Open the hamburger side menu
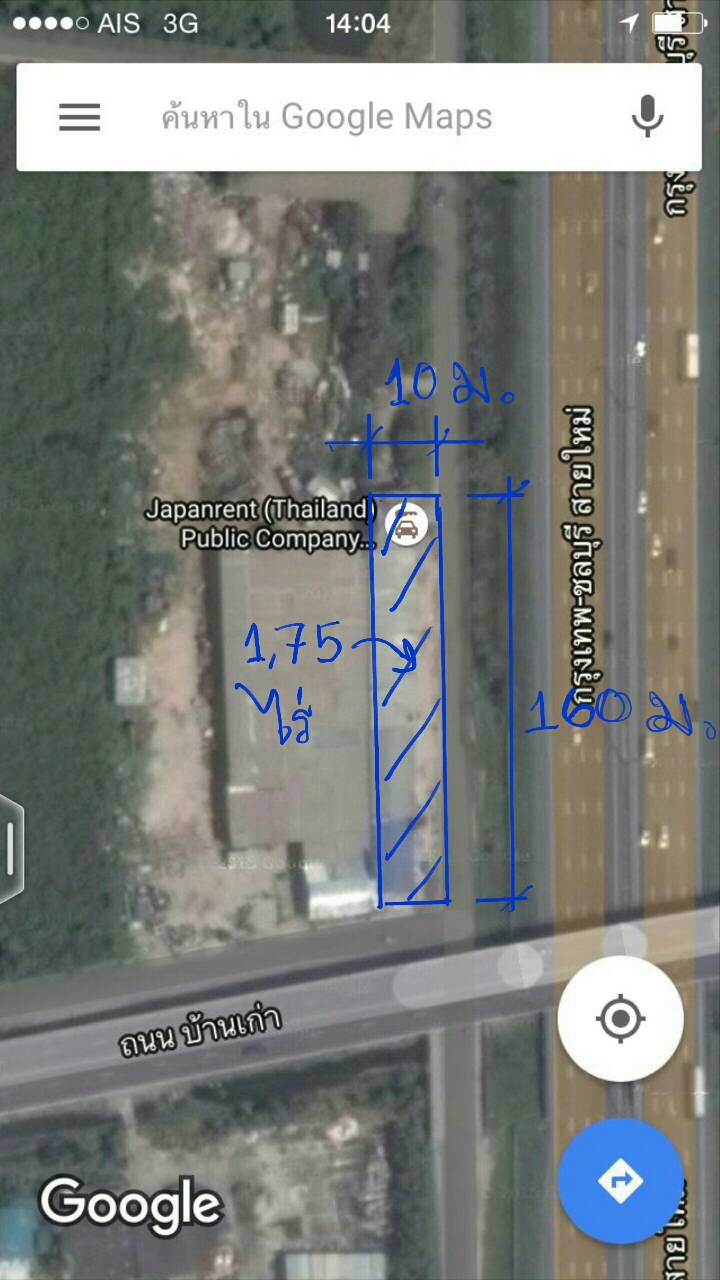 pos(80,117)
